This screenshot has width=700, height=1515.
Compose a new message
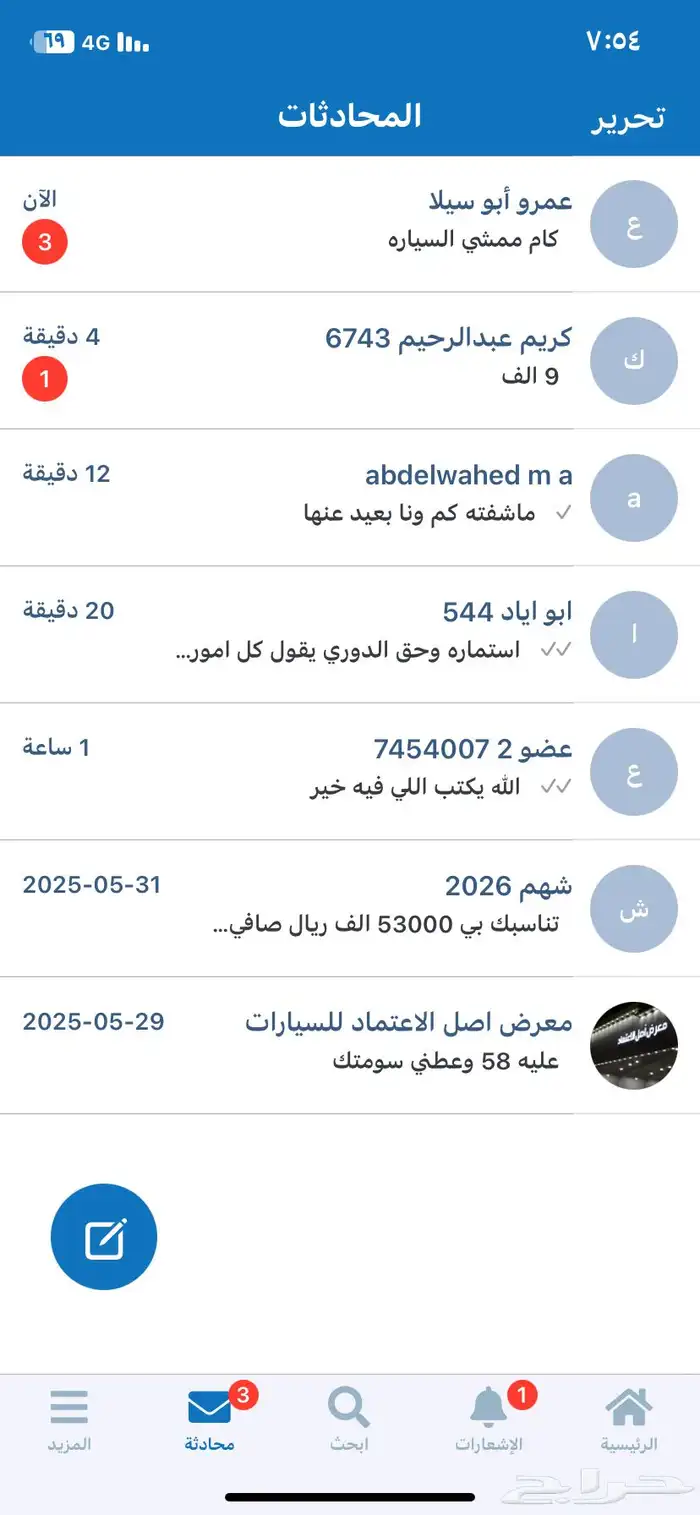104,1237
